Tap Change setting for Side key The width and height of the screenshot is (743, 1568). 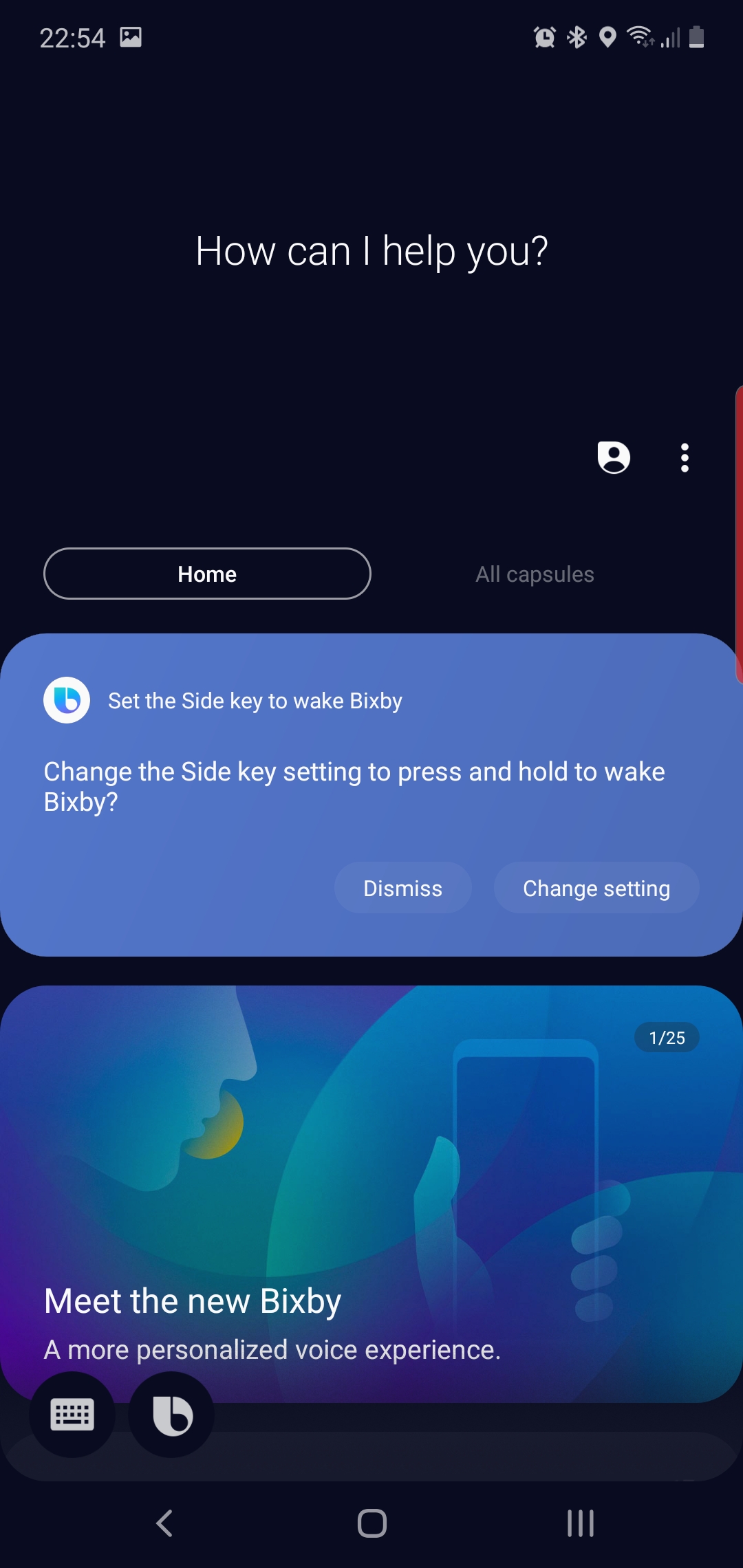click(x=596, y=888)
